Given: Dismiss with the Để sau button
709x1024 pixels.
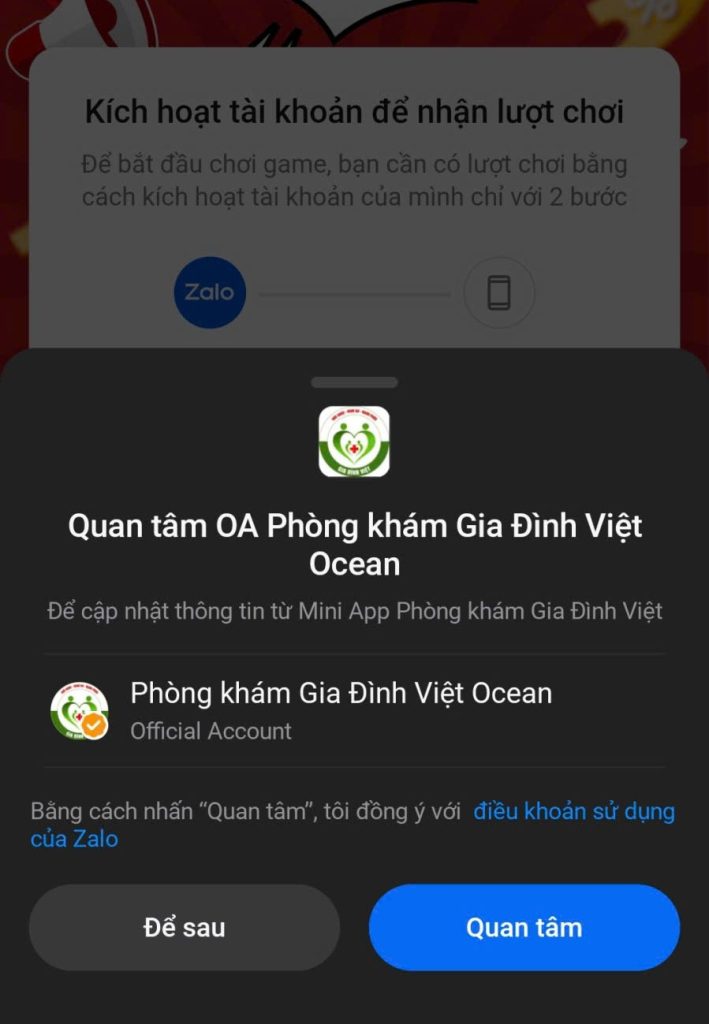Looking at the screenshot, I should tap(184, 927).
